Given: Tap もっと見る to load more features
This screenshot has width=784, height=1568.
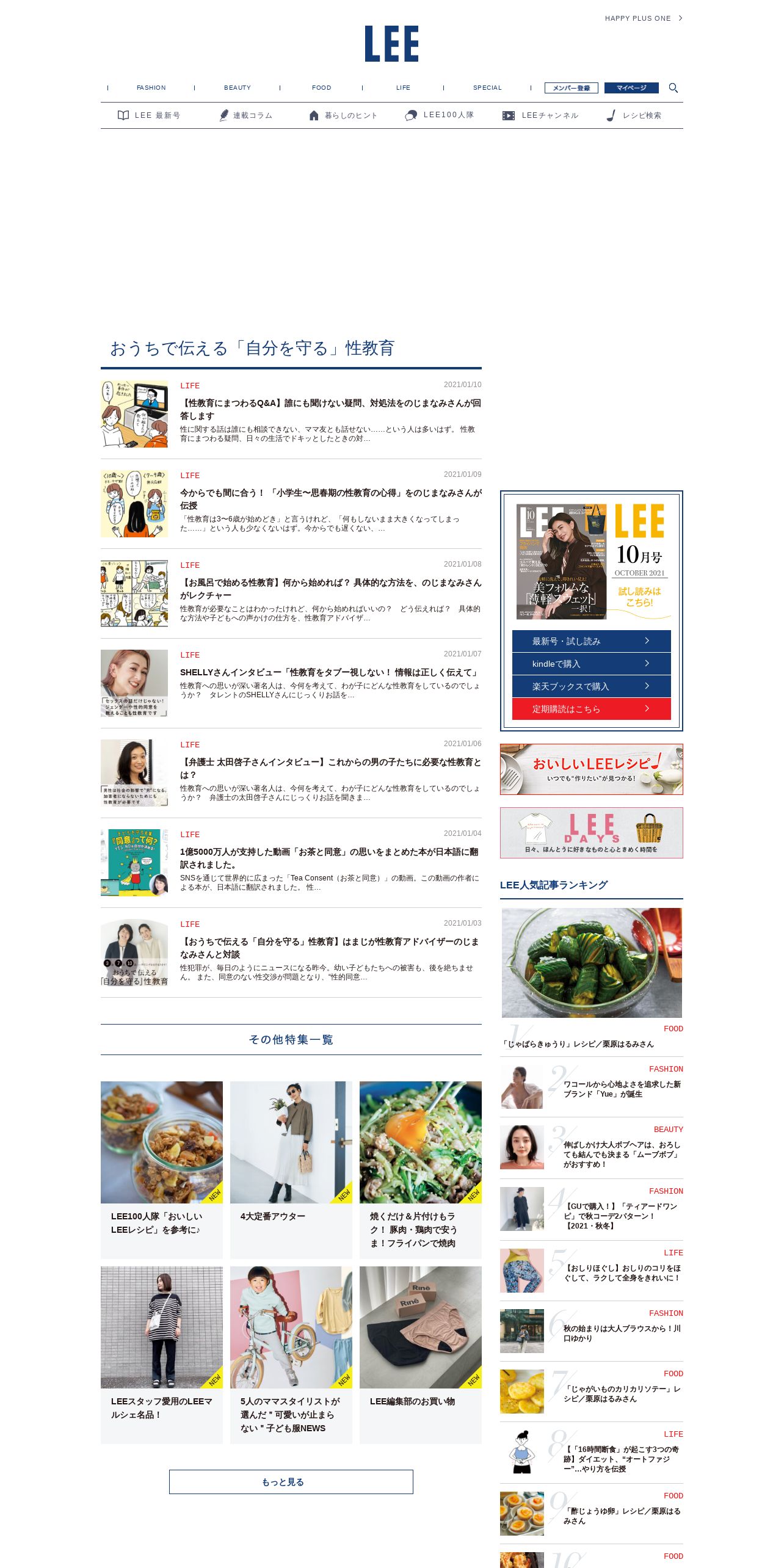Looking at the screenshot, I should click(291, 1482).
